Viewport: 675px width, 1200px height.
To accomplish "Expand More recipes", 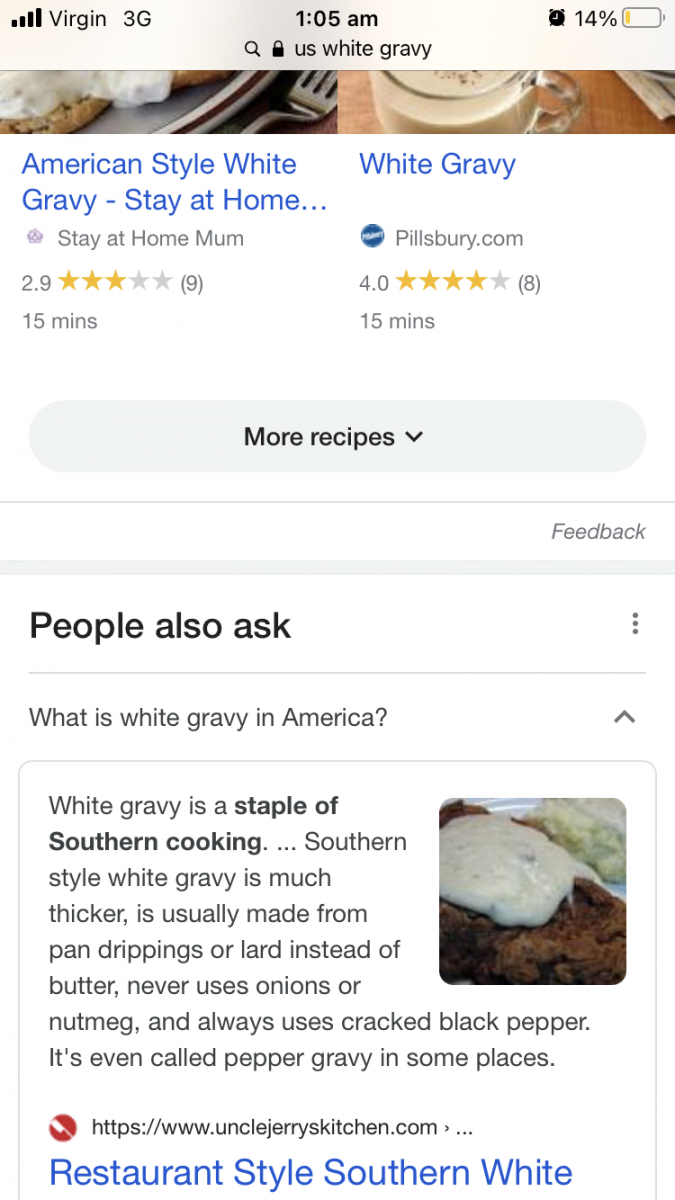I will pyautogui.click(x=337, y=437).
